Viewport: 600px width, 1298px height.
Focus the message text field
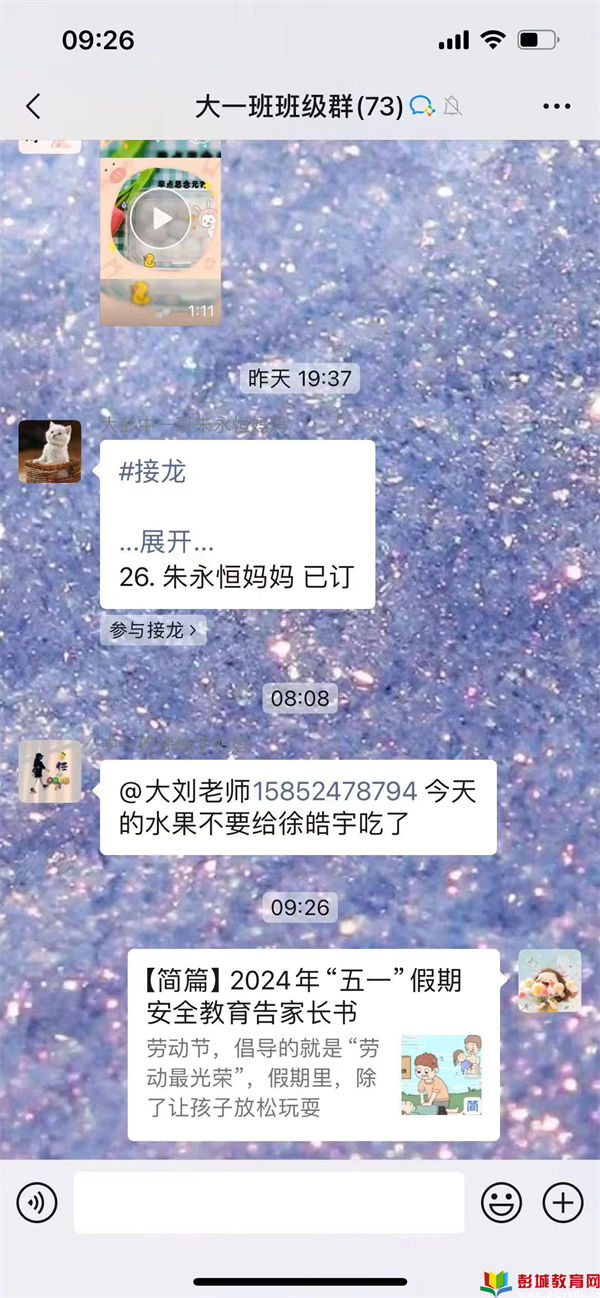tap(268, 1202)
